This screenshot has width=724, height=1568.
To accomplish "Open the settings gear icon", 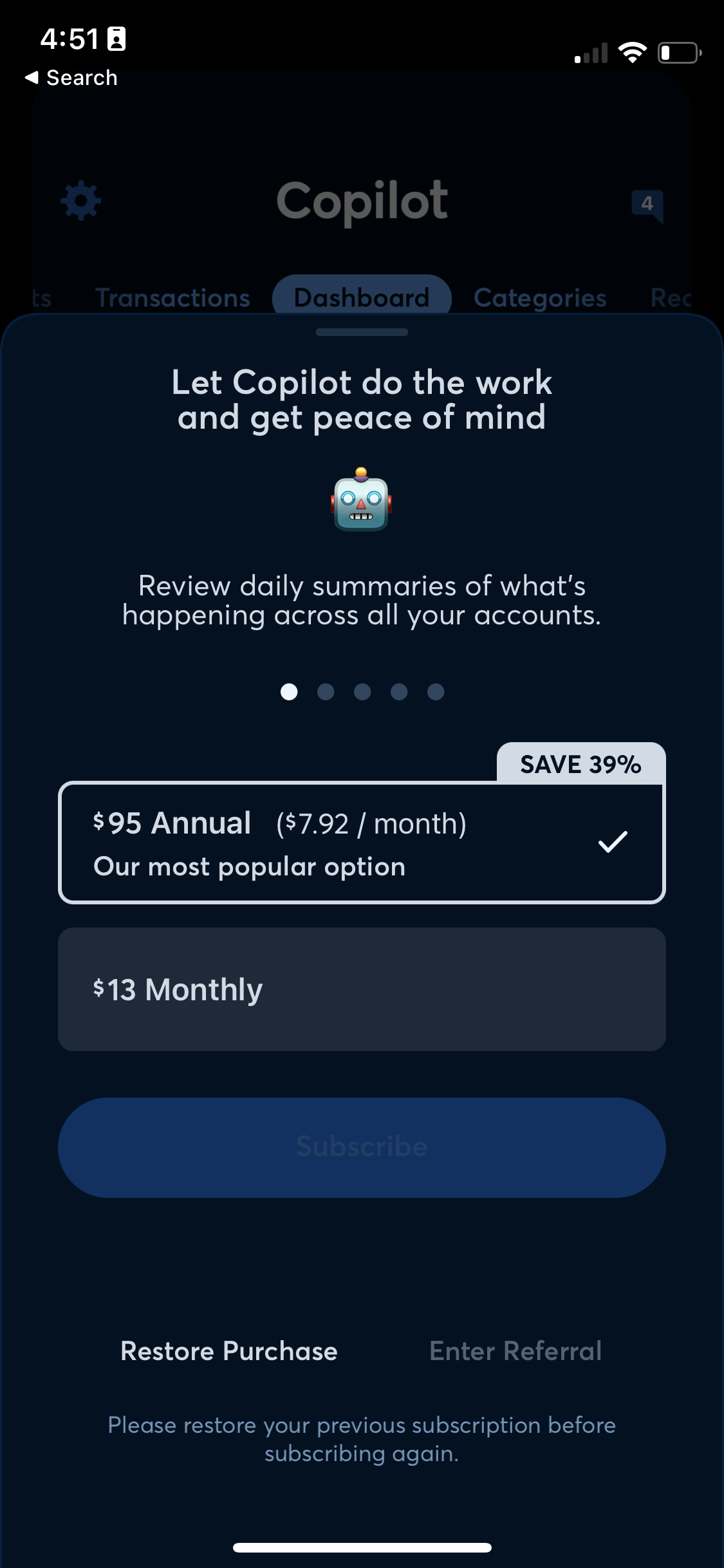I will [x=80, y=200].
